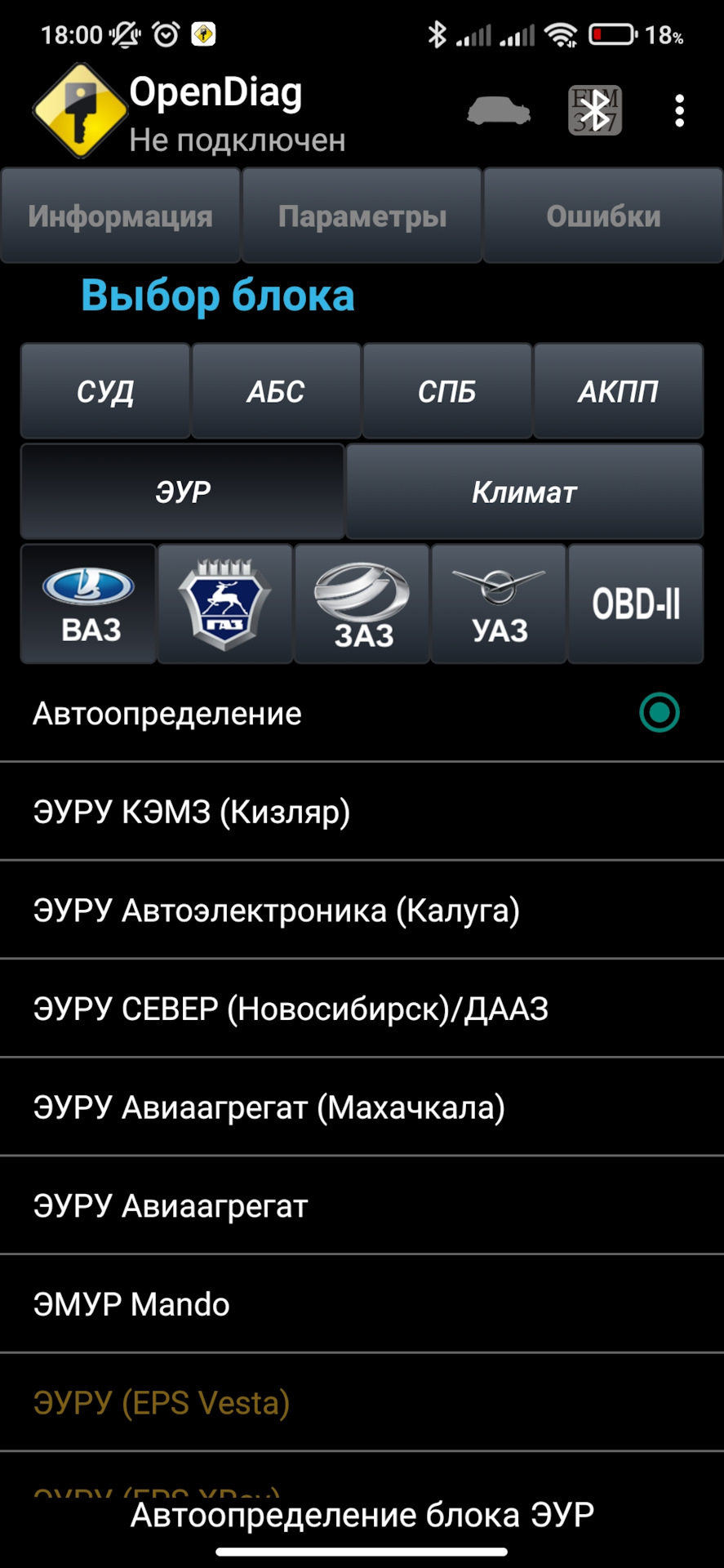
Task: Switch to the Параметры tab
Action: (362, 216)
